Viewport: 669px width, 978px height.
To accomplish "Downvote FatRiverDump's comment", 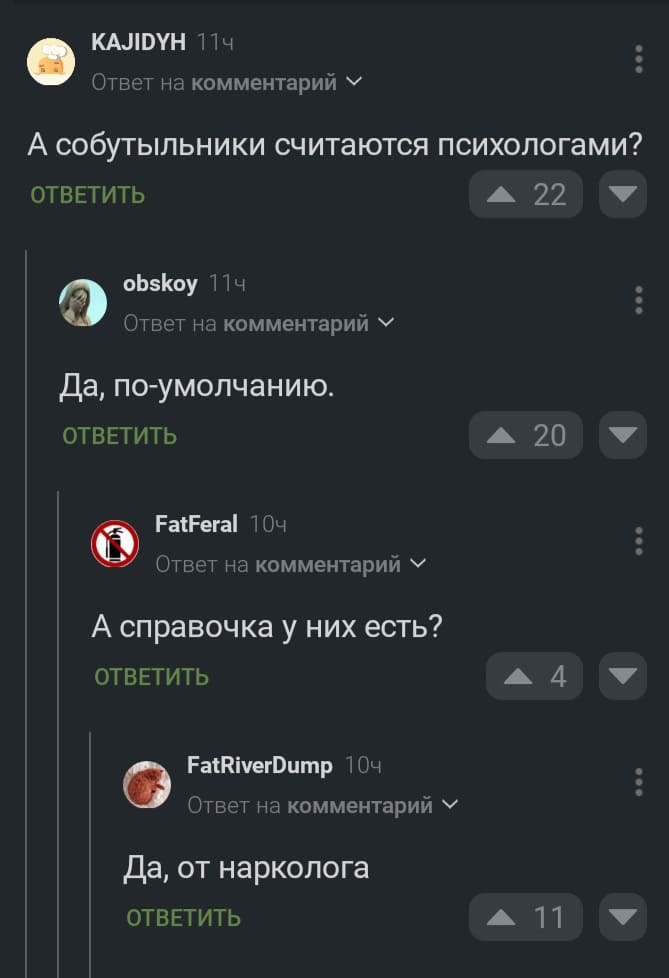I will (622, 917).
